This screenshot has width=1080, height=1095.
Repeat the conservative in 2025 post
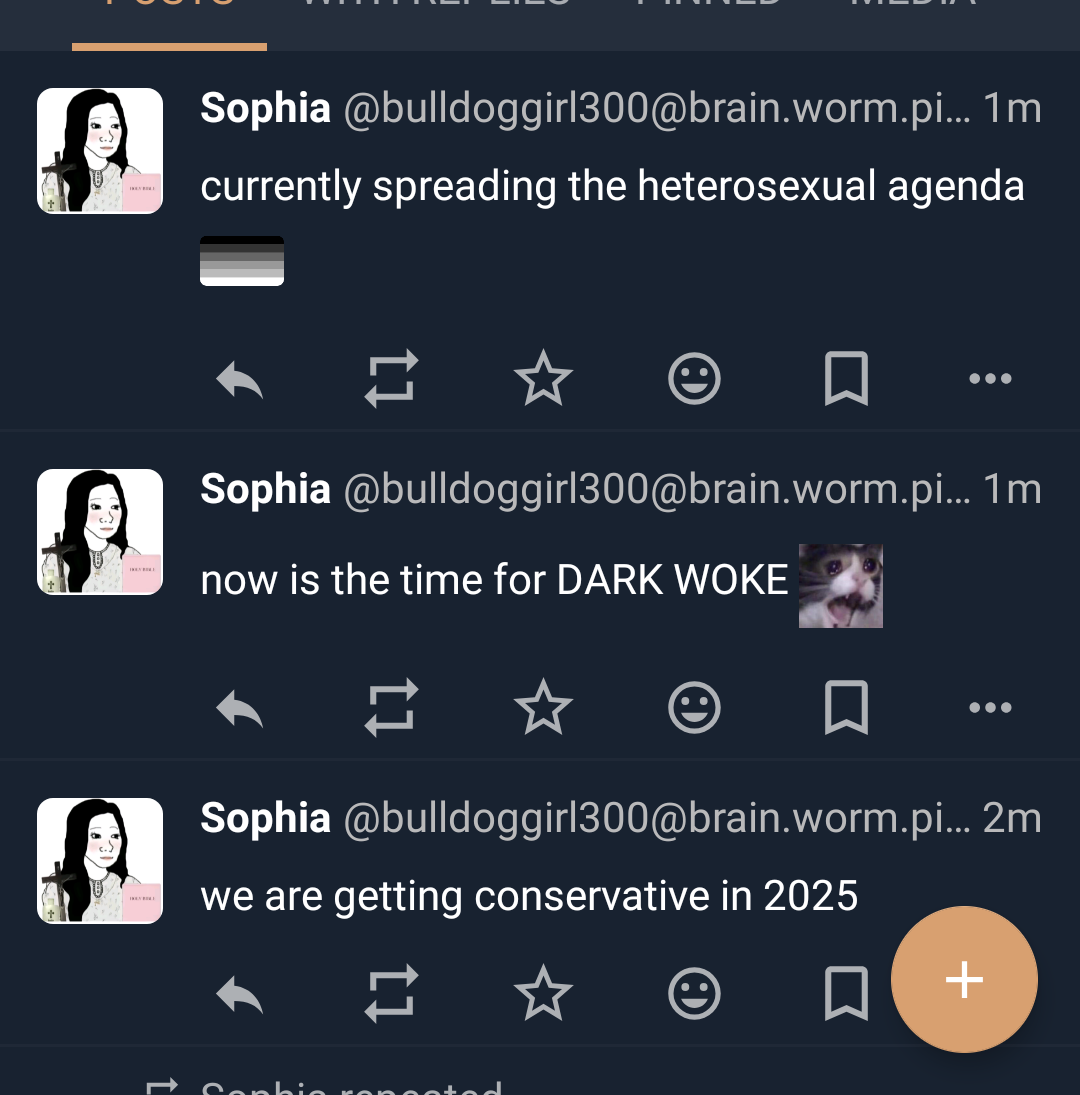[391, 994]
